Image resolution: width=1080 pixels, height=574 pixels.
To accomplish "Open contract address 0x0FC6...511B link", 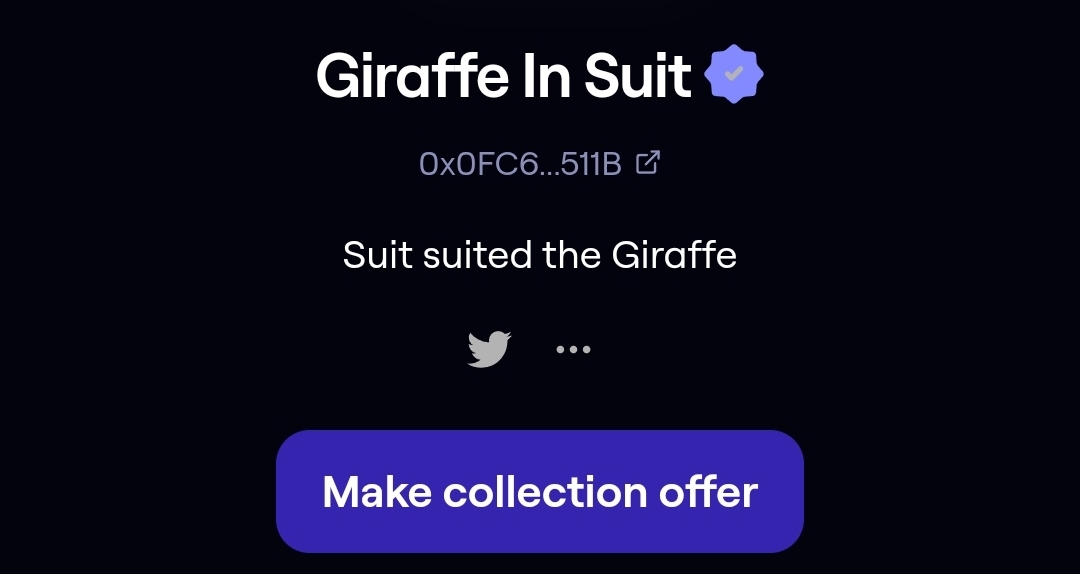I will coord(539,163).
